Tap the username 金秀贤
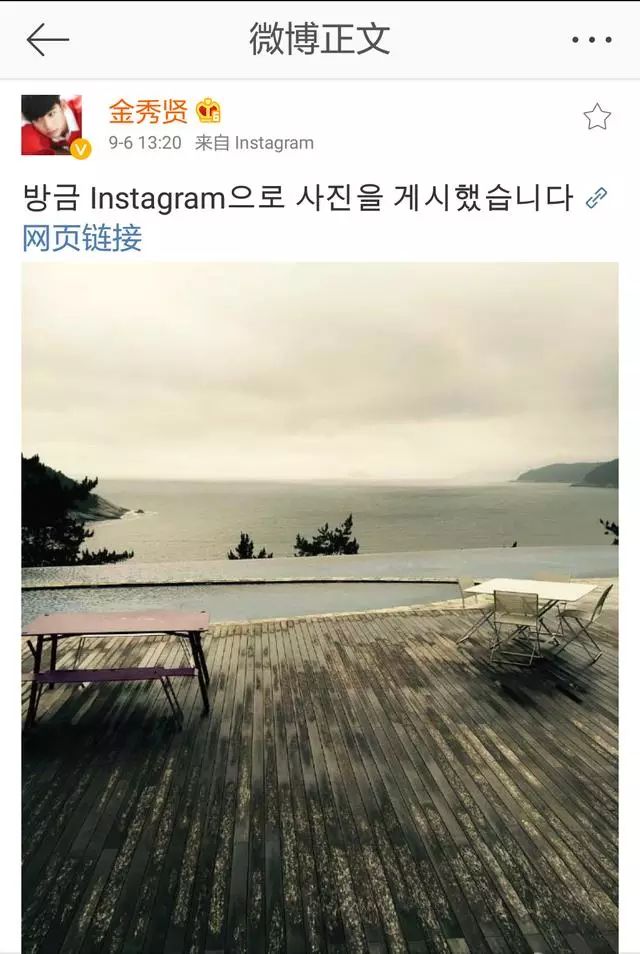Image resolution: width=640 pixels, height=954 pixels. click(x=148, y=111)
